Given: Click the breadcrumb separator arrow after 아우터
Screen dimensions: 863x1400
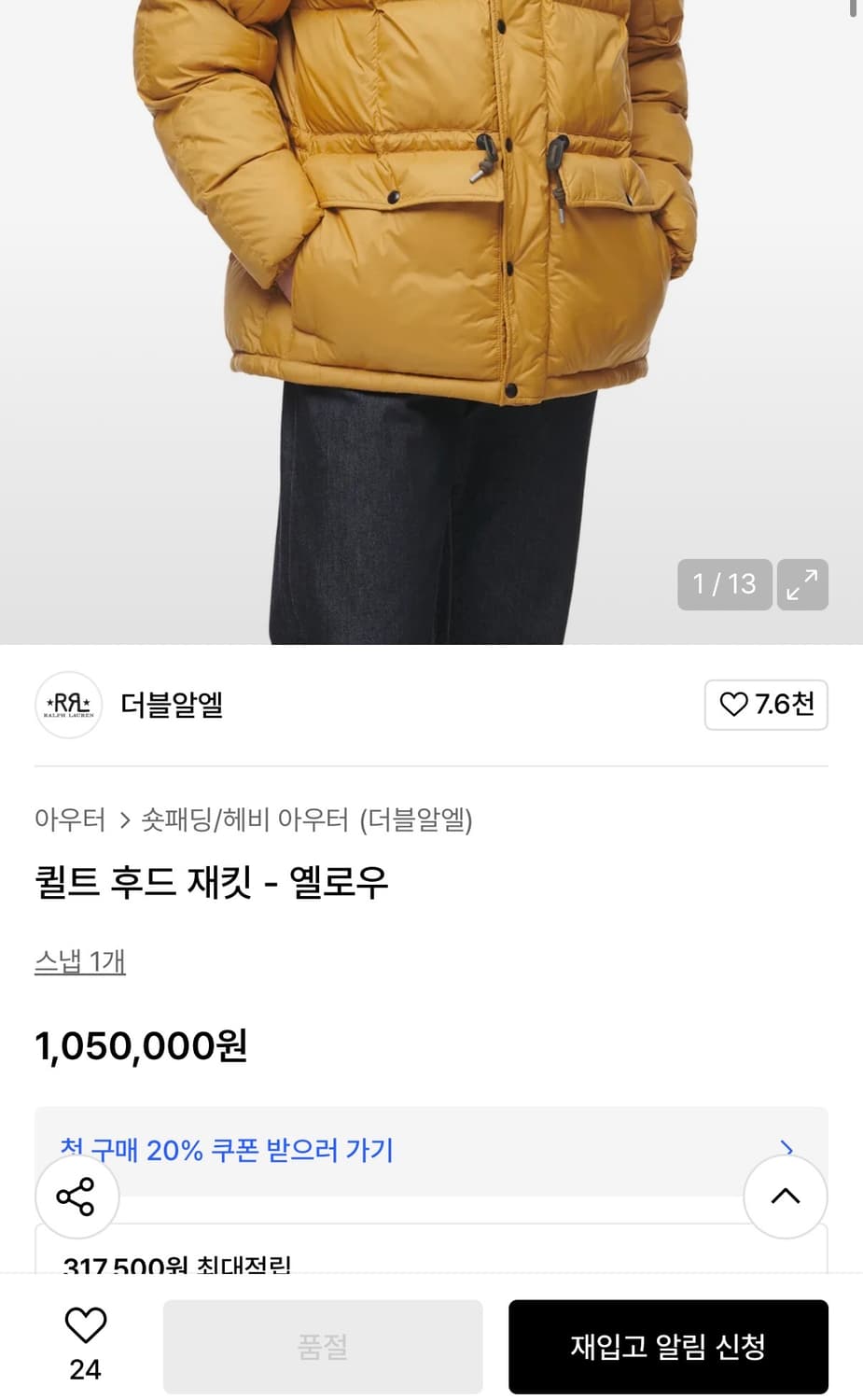Looking at the screenshot, I should (122, 821).
